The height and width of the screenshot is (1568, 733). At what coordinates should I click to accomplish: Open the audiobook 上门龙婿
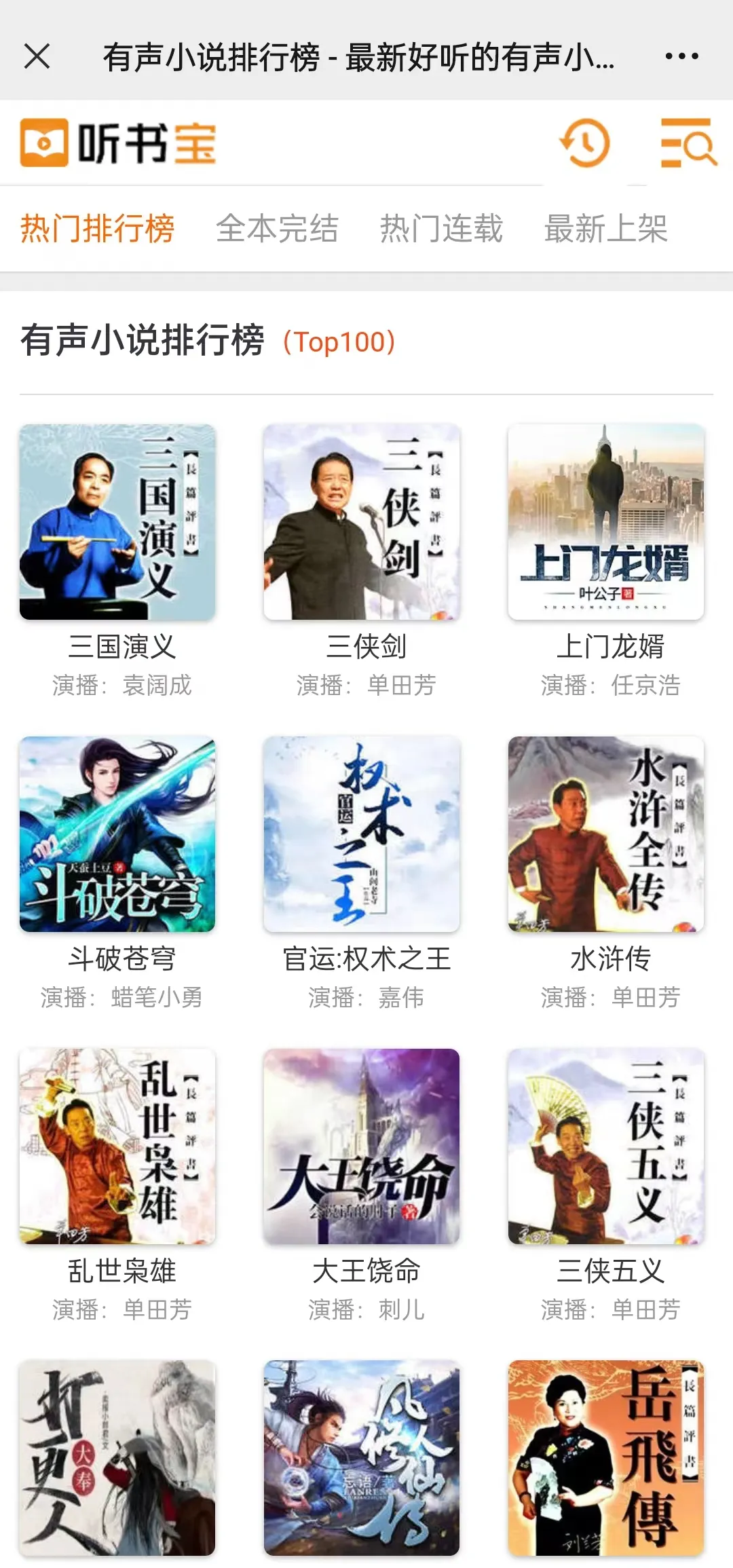tap(606, 522)
